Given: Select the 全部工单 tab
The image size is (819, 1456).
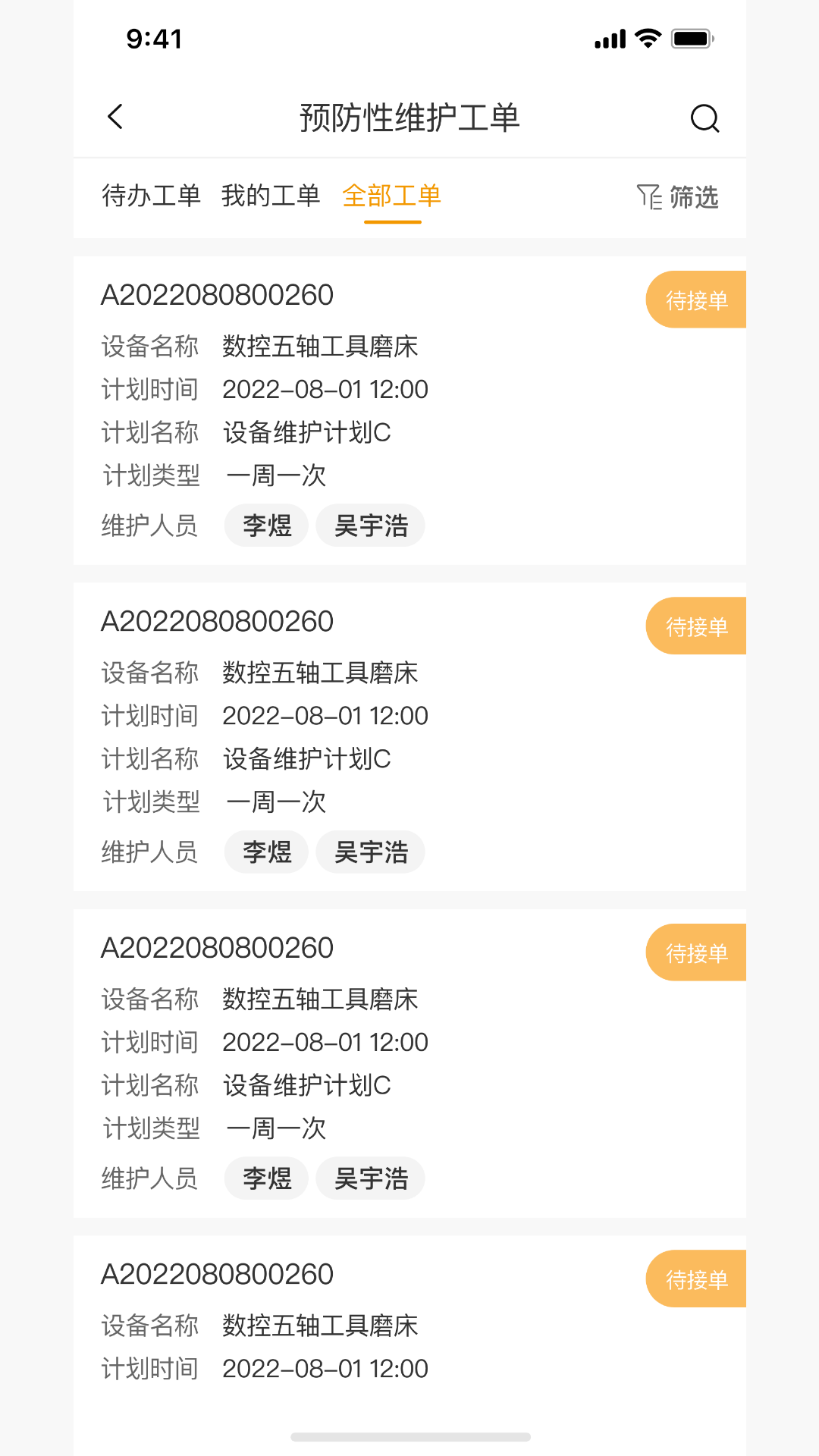Looking at the screenshot, I should coord(391,196).
